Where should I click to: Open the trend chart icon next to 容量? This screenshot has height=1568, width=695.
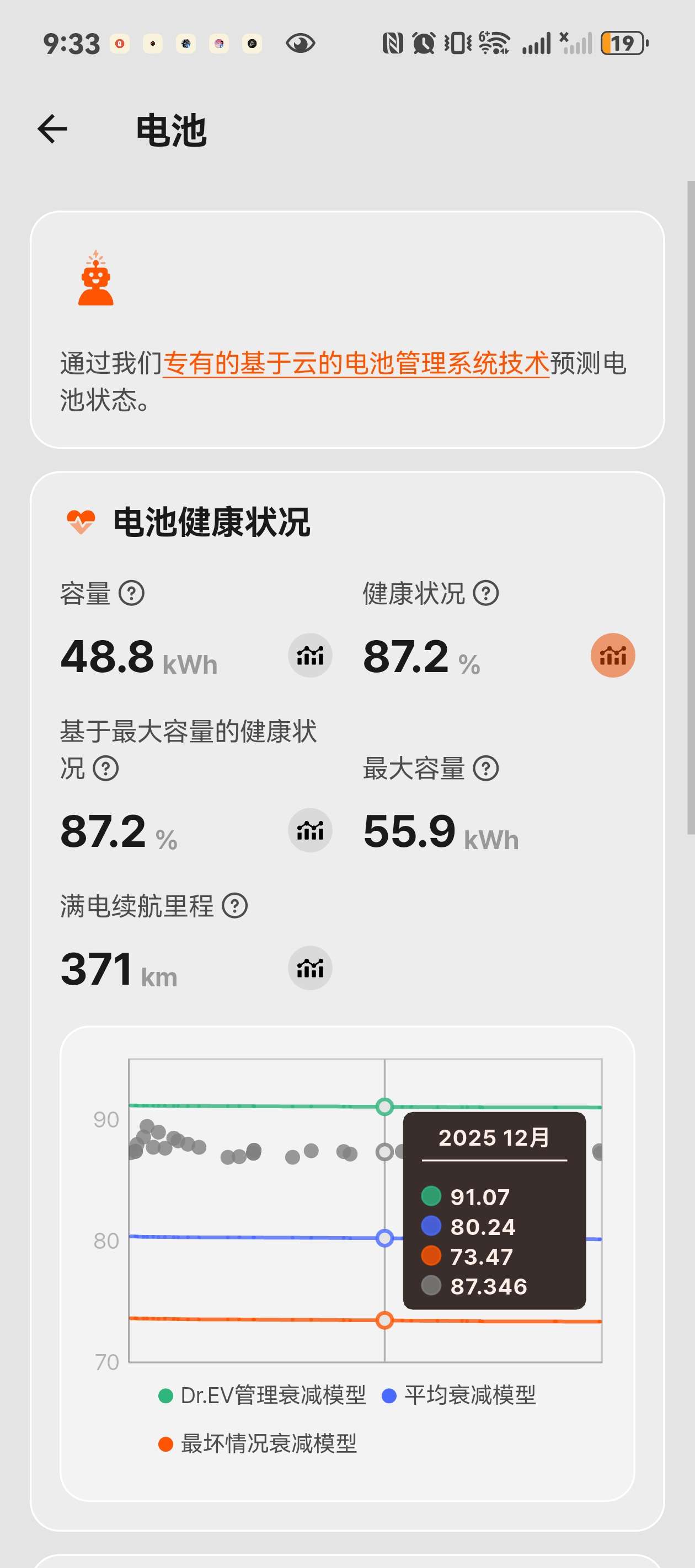pos(309,656)
